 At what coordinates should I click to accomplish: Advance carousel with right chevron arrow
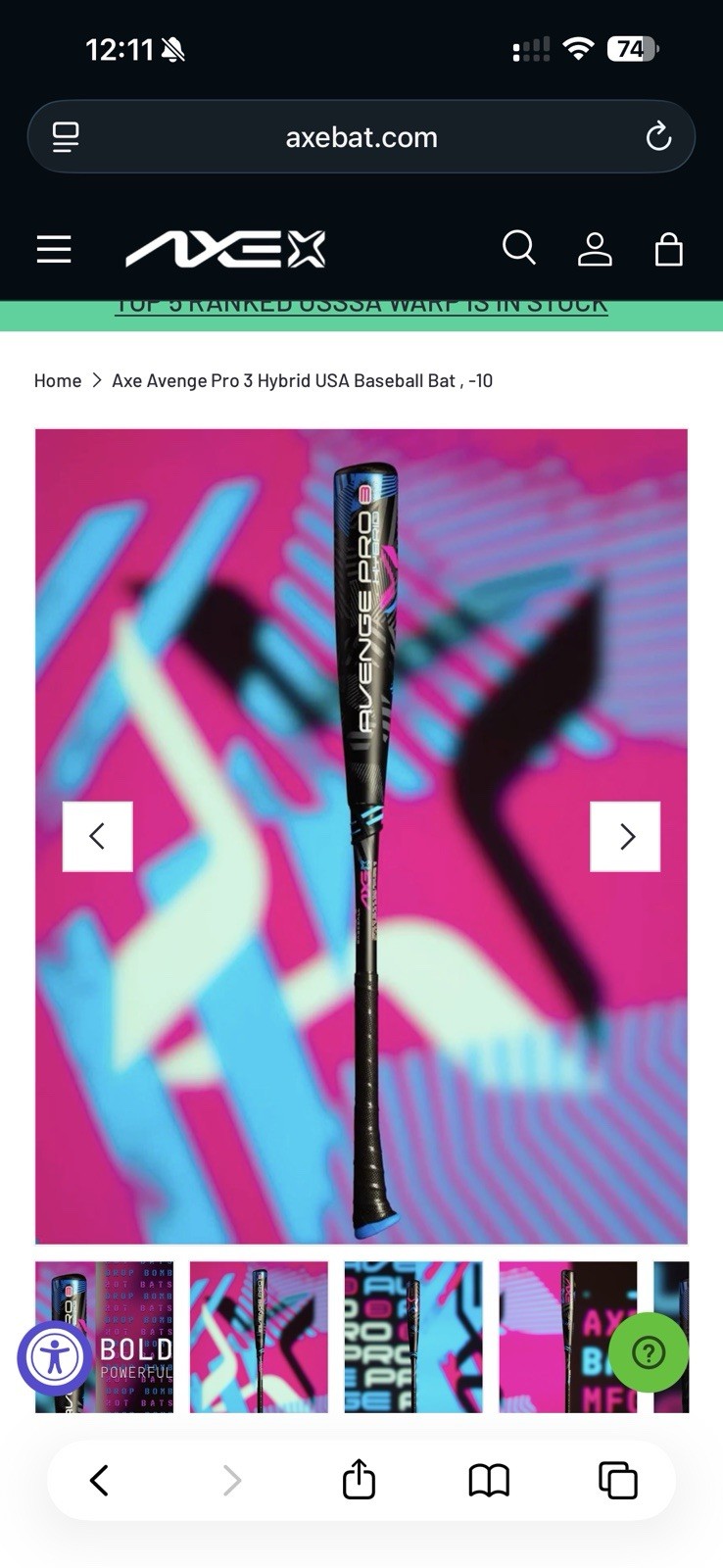[x=625, y=836]
